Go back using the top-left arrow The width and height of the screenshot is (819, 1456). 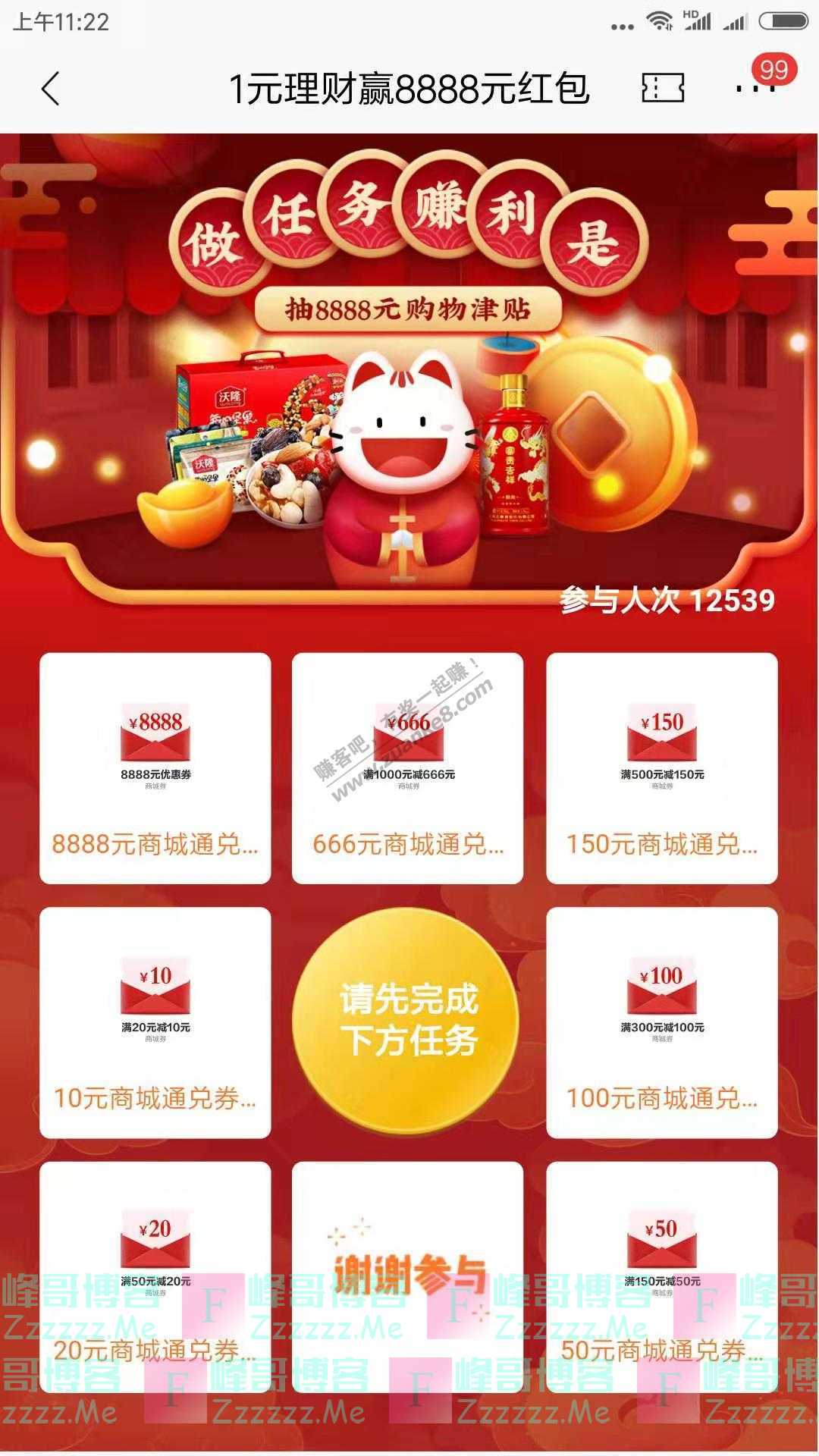pos(51,89)
